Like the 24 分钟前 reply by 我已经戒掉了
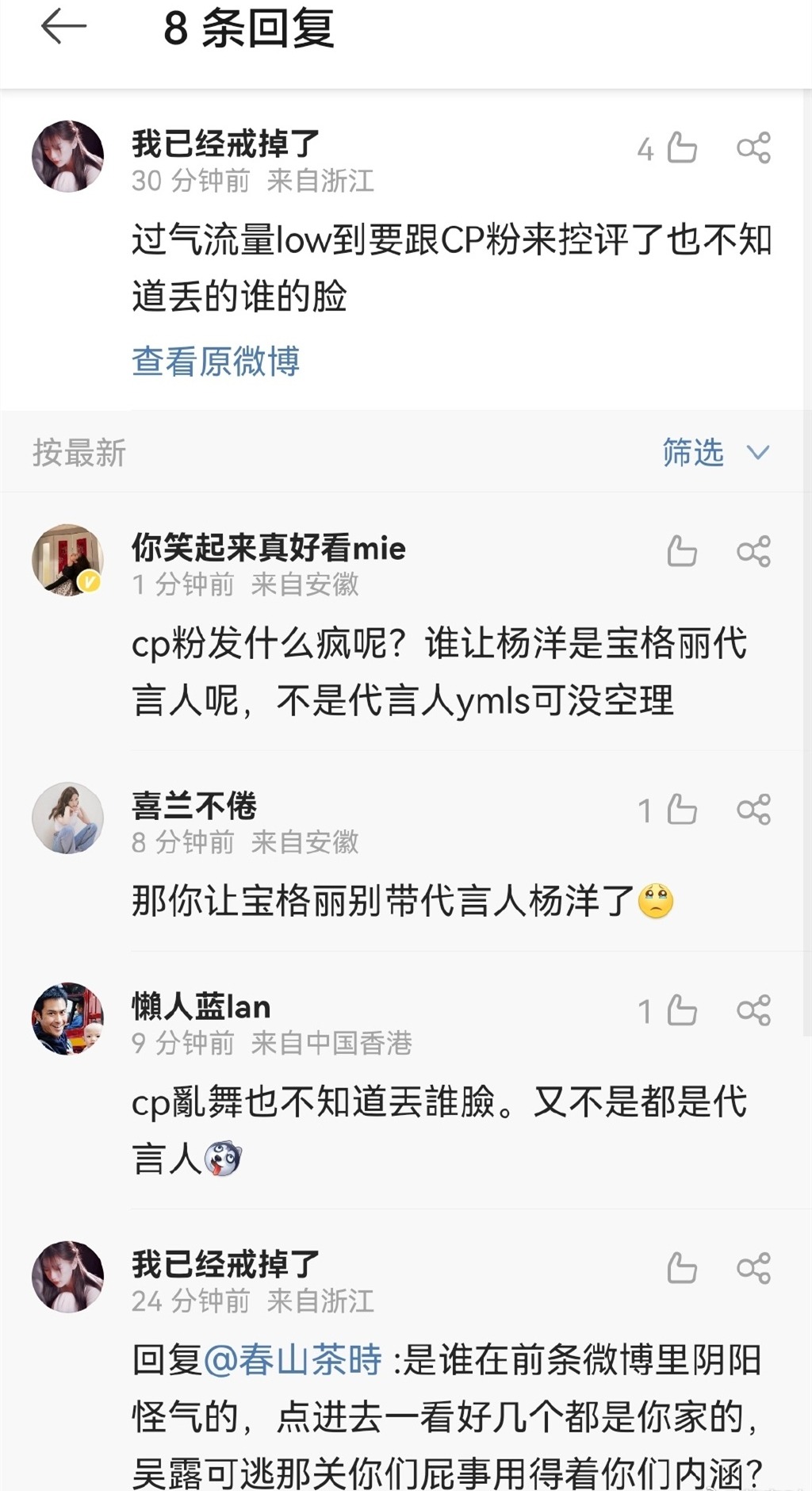812x1491 pixels. pos(681,1268)
